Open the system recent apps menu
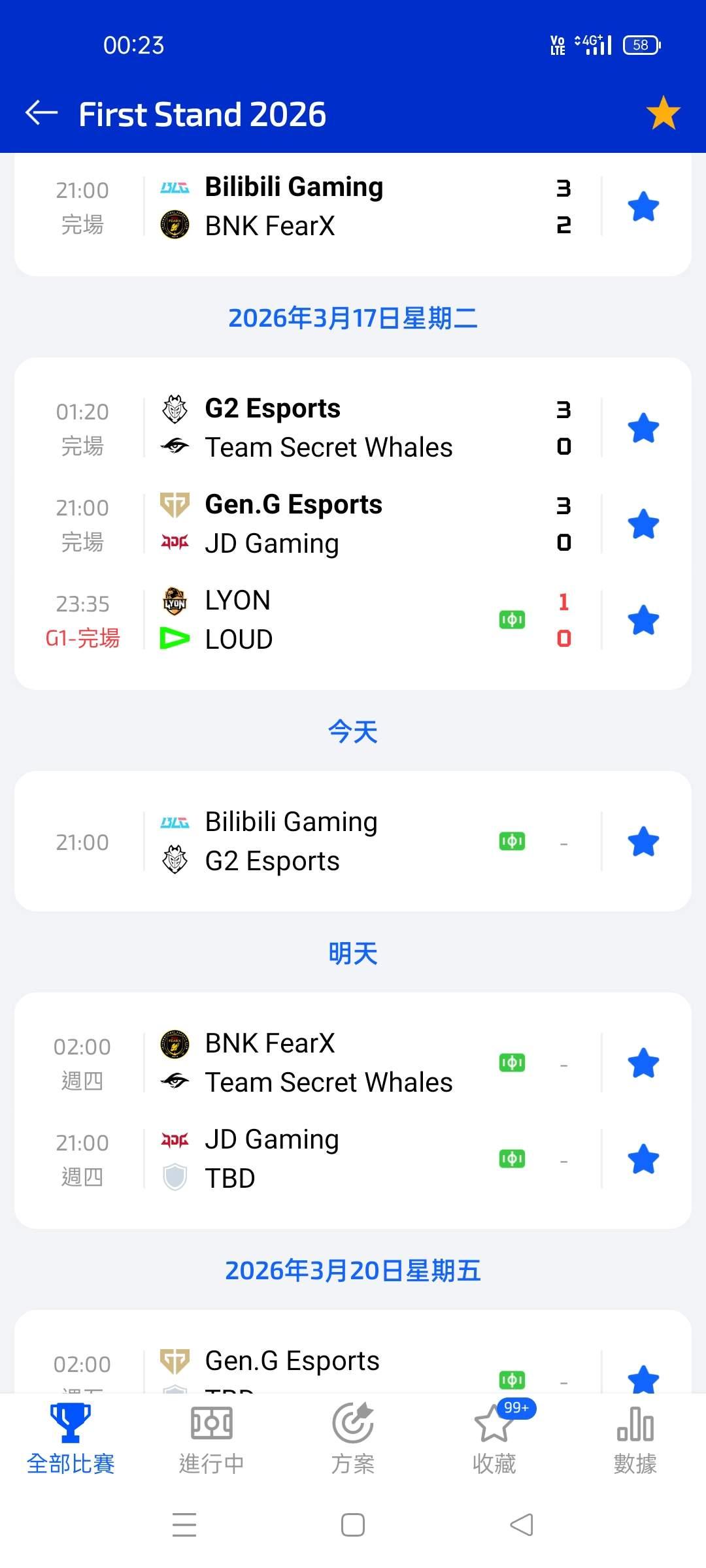This screenshot has height=1568, width=706. click(184, 1526)
